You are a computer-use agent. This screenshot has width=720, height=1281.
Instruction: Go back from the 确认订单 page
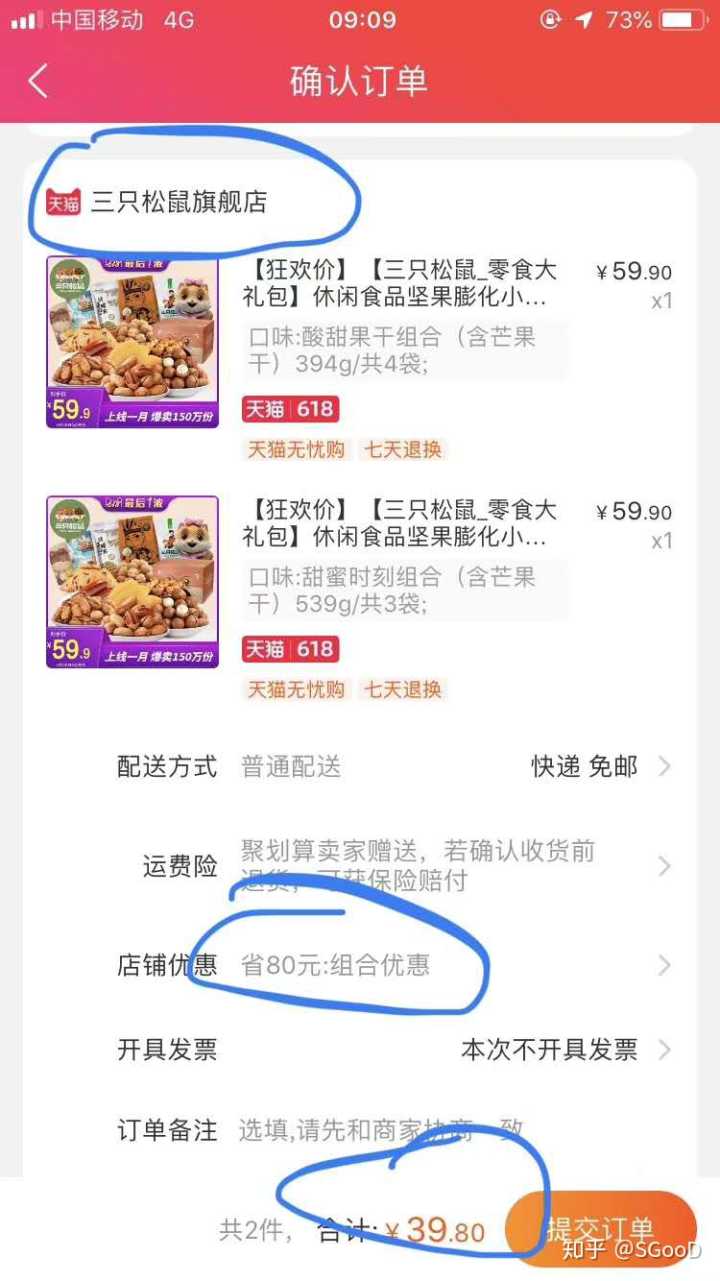38,81
